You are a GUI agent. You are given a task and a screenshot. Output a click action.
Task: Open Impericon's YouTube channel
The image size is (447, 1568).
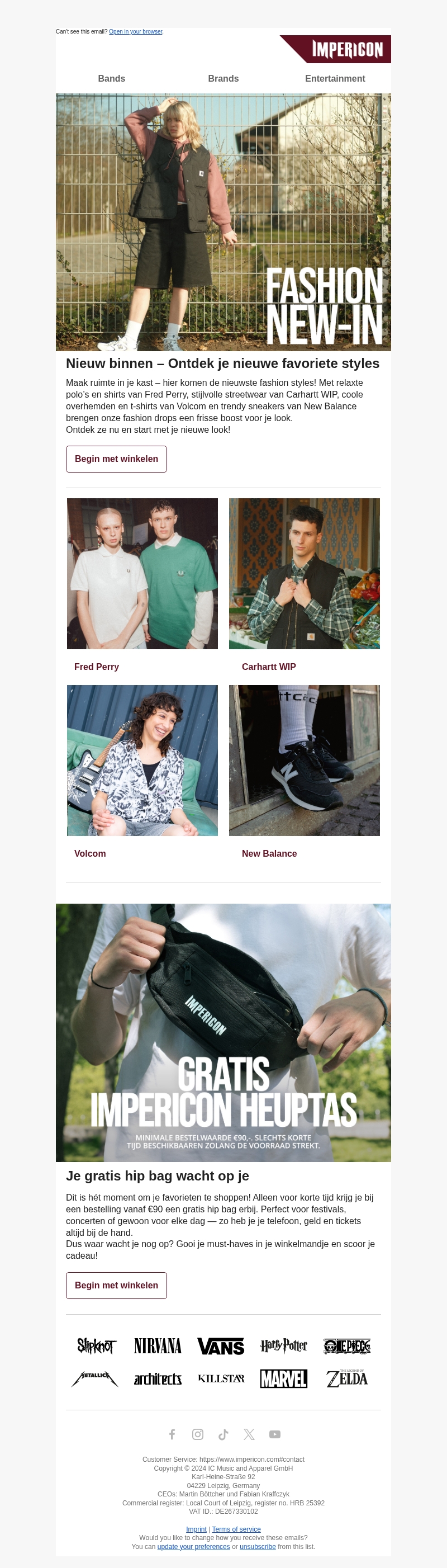click(x=275, y=1434)
